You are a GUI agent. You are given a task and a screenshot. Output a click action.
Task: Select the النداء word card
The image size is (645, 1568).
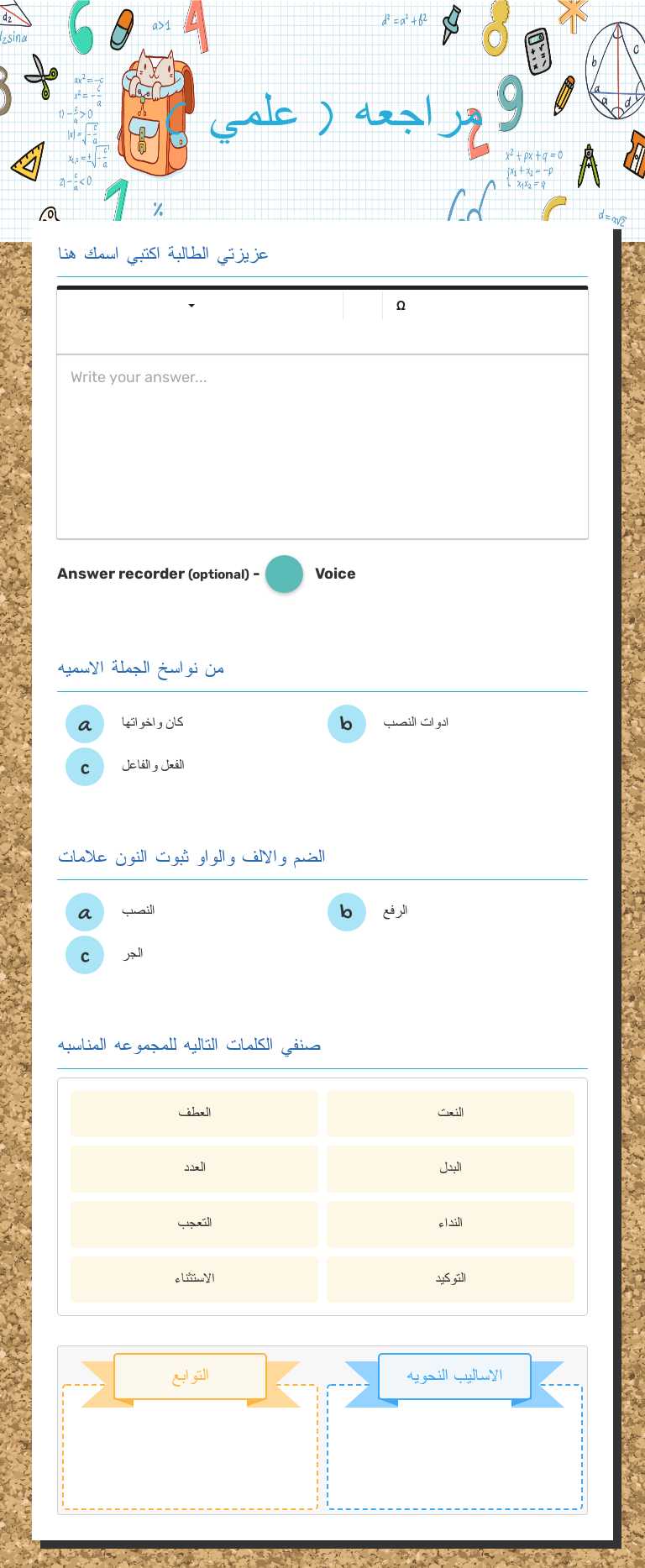450,1224
